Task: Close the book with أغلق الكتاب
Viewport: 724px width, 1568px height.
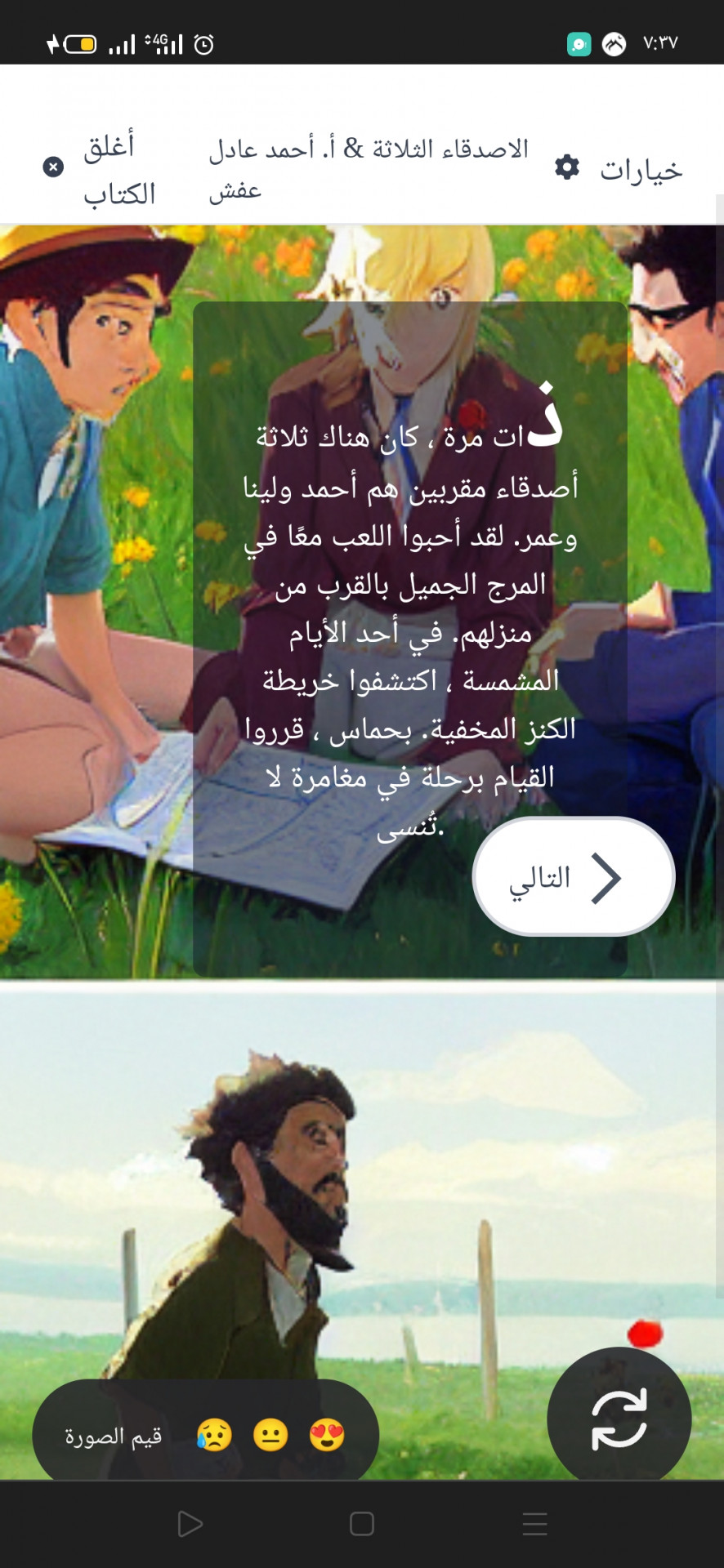Action: point(101,169)
